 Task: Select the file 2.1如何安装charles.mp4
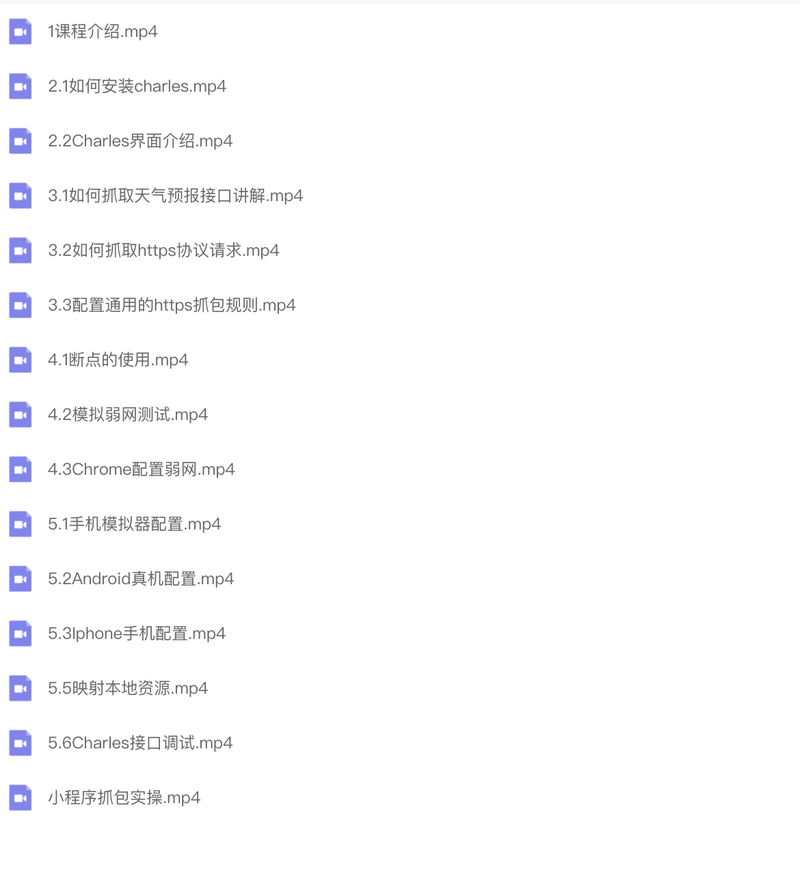coord(137,86)
